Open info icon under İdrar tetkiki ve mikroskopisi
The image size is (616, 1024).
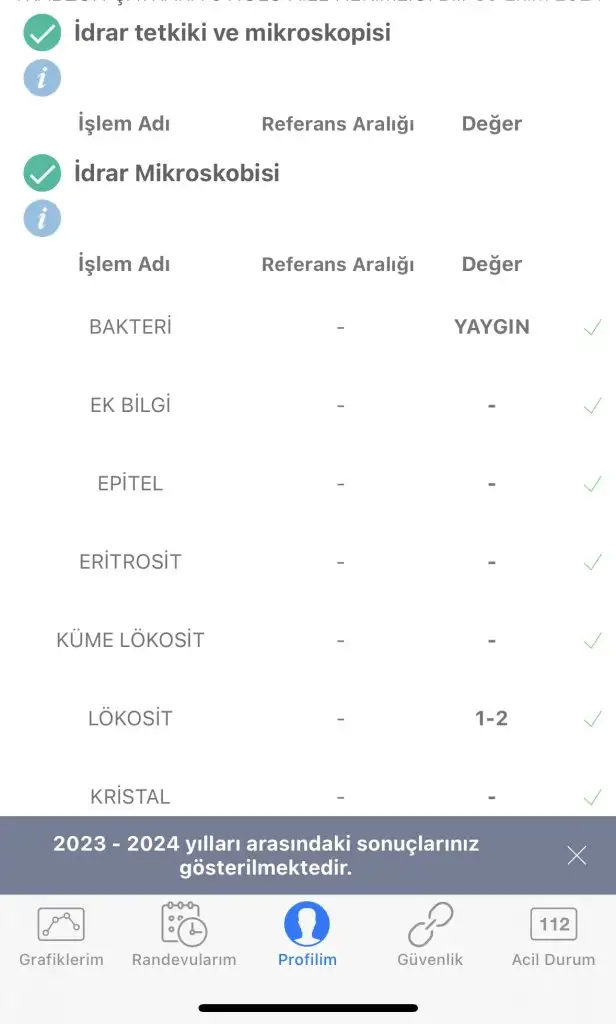point(42,78)
